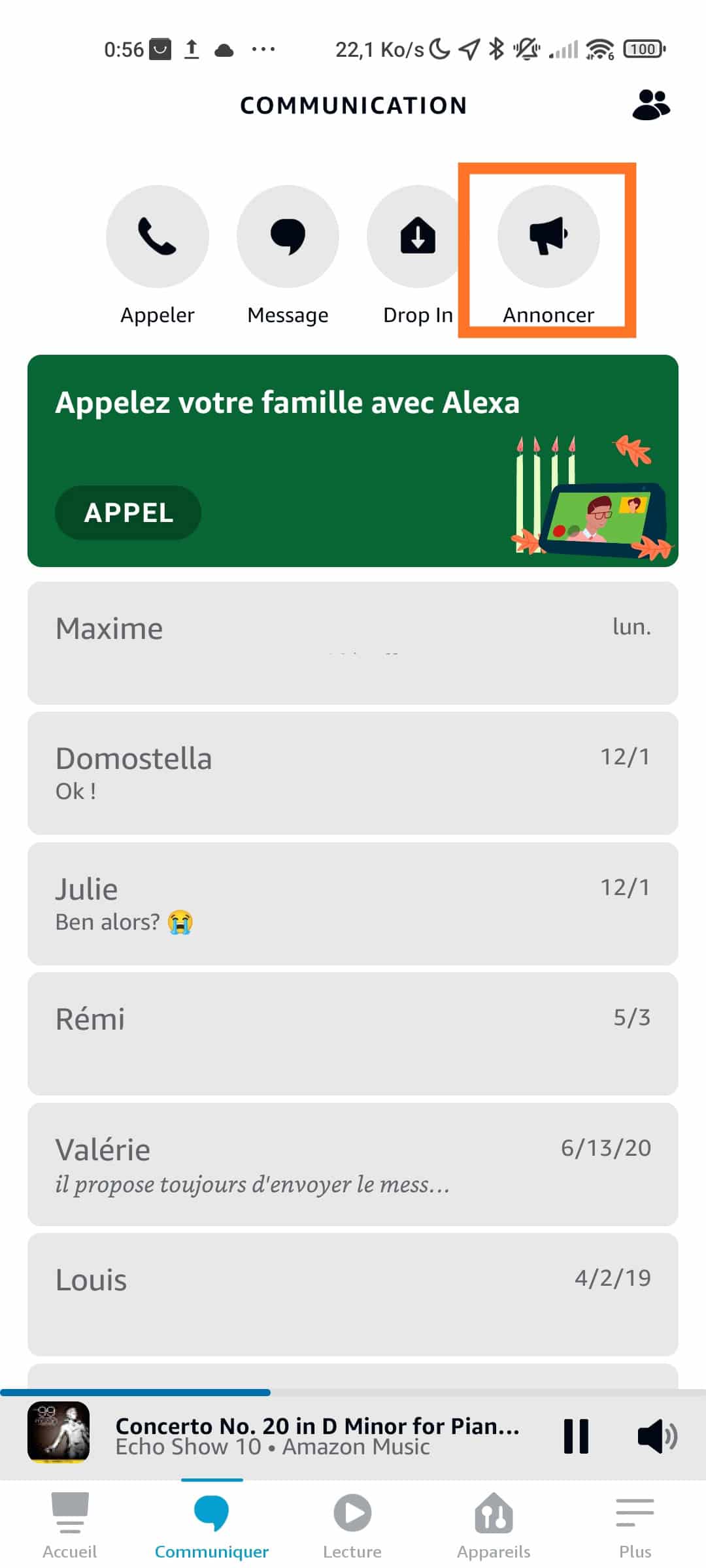
Task: Open the volume control speaker icon
Action: (657, 1436)
